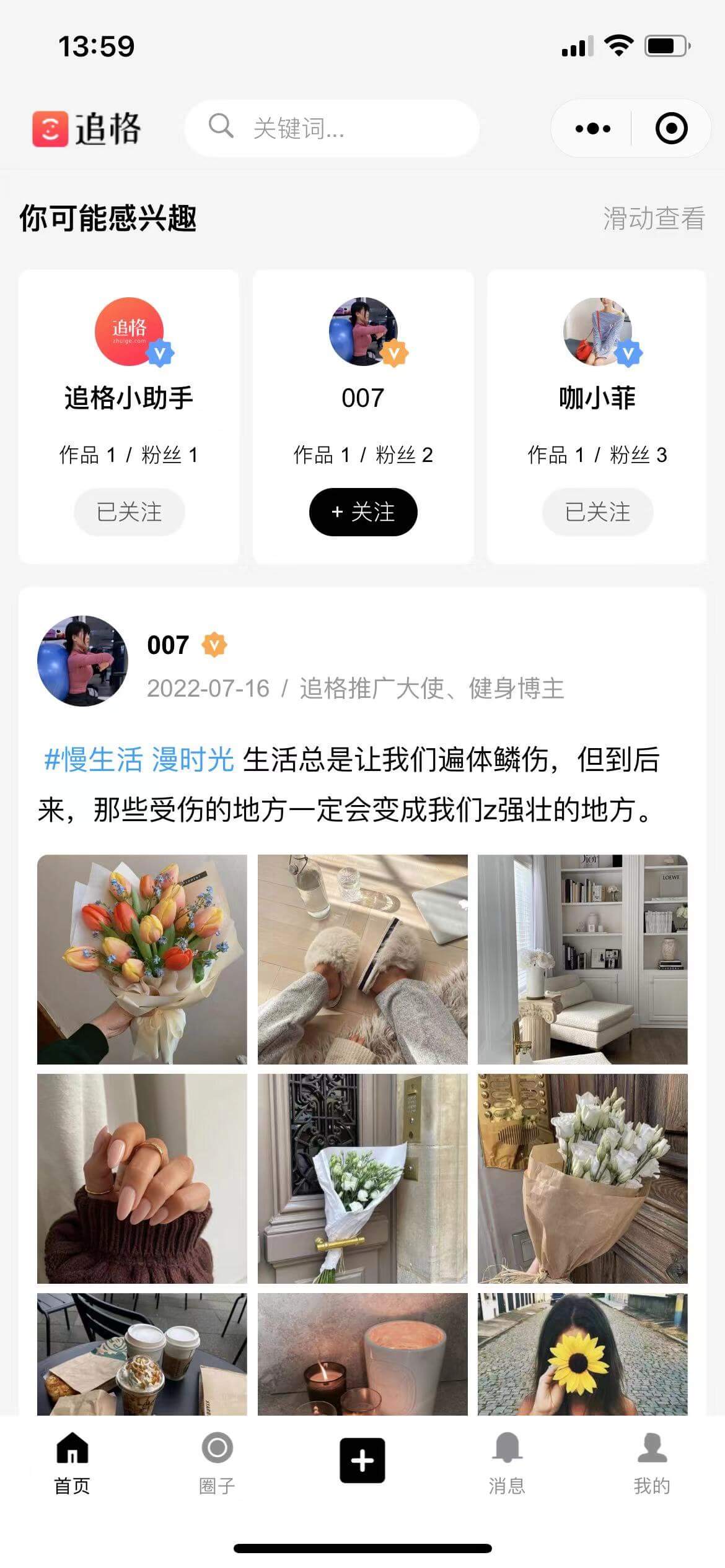Unfollow 追格小助手 via its 已关注 button
The width and height of the screenshot is (725, 1568).
(x=129, y=512)
